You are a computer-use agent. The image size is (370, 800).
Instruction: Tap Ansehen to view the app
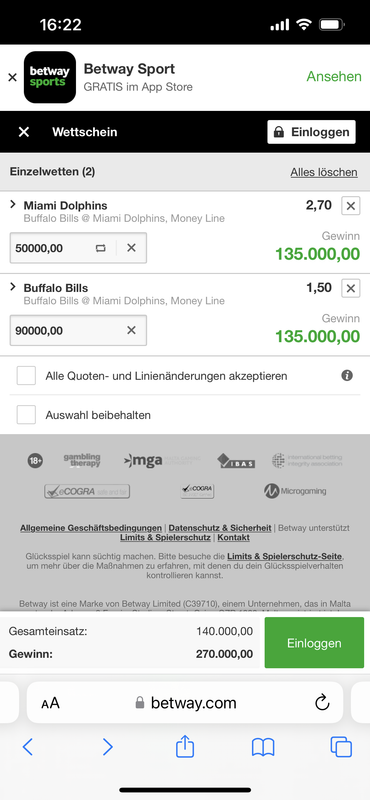coord(334,77)
